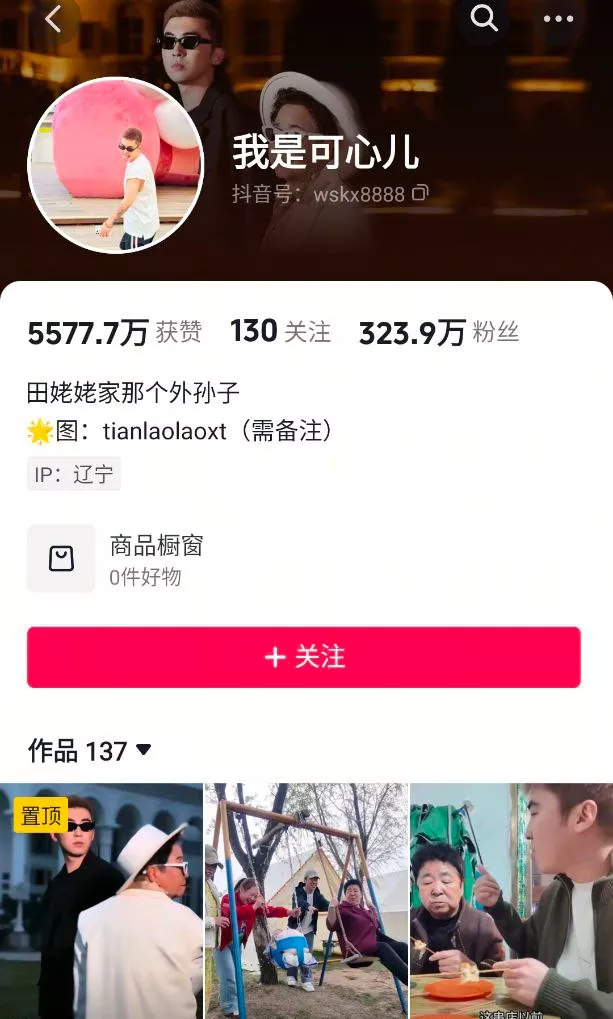613x1019 pixels.
Task: Open the video of two people eating
Action: [x=511, y=900]
